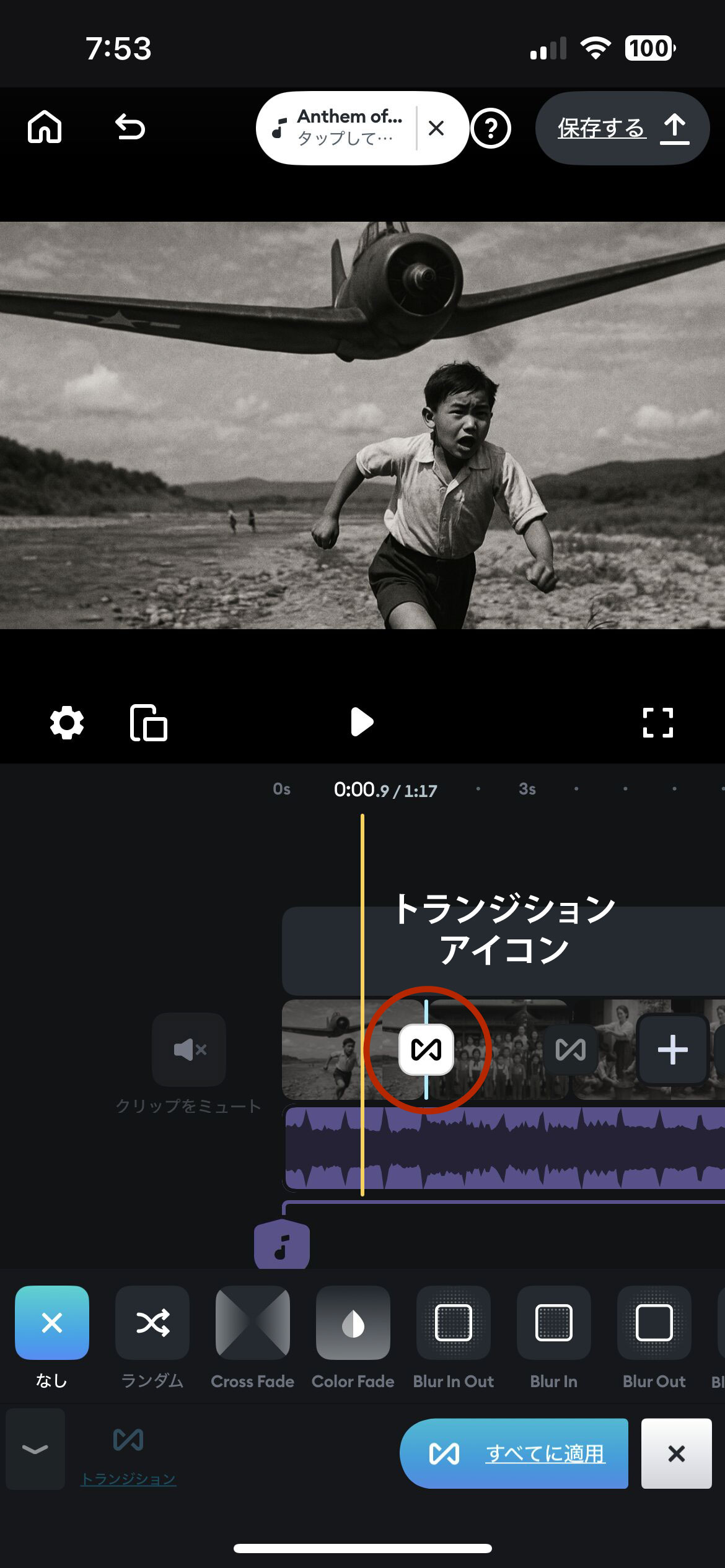
Task: Play the video preview
Action: (361, 722)
